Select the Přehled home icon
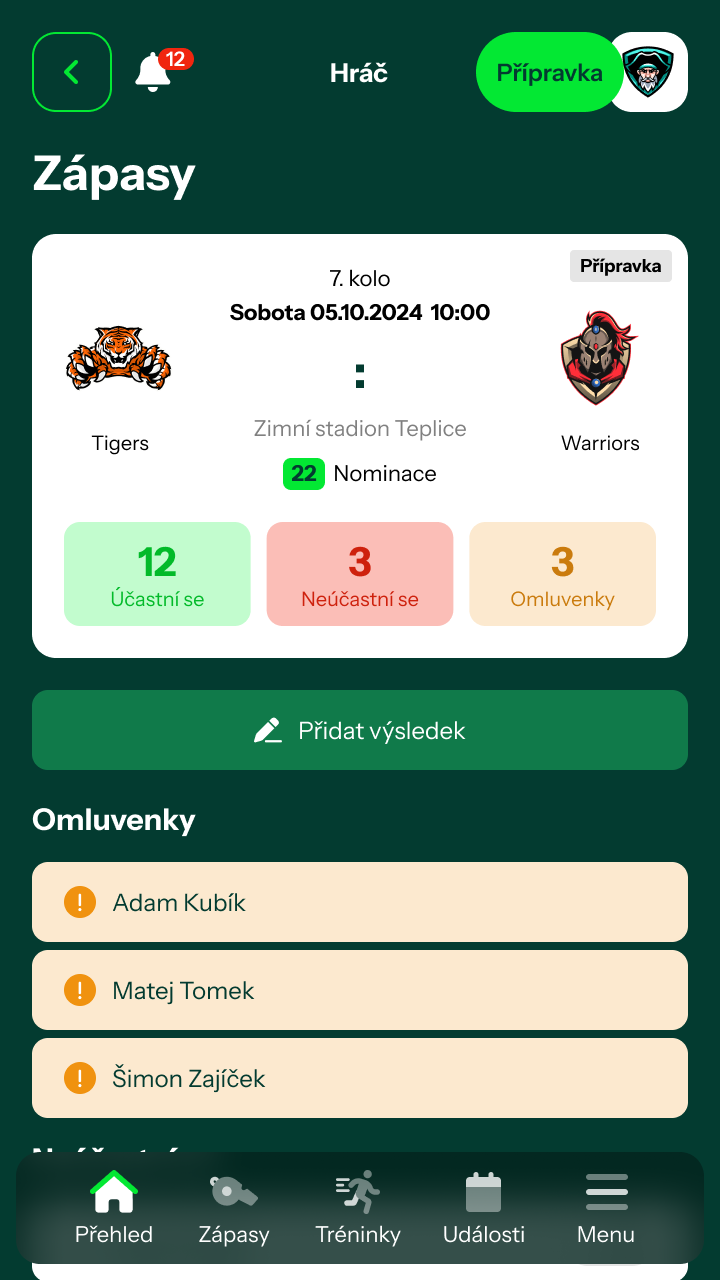The width and height of the screenshot is (720, 1280). tap(113, 1190)
